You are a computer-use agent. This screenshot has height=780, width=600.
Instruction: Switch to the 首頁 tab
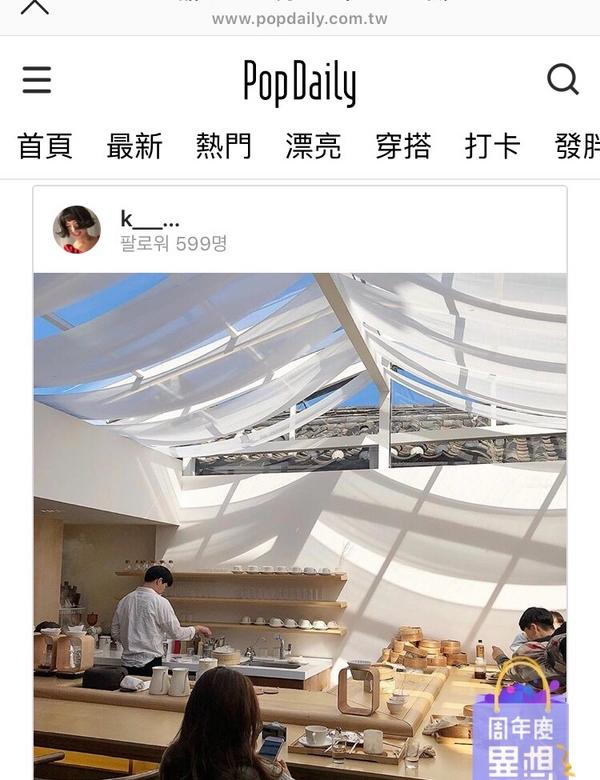45,146
